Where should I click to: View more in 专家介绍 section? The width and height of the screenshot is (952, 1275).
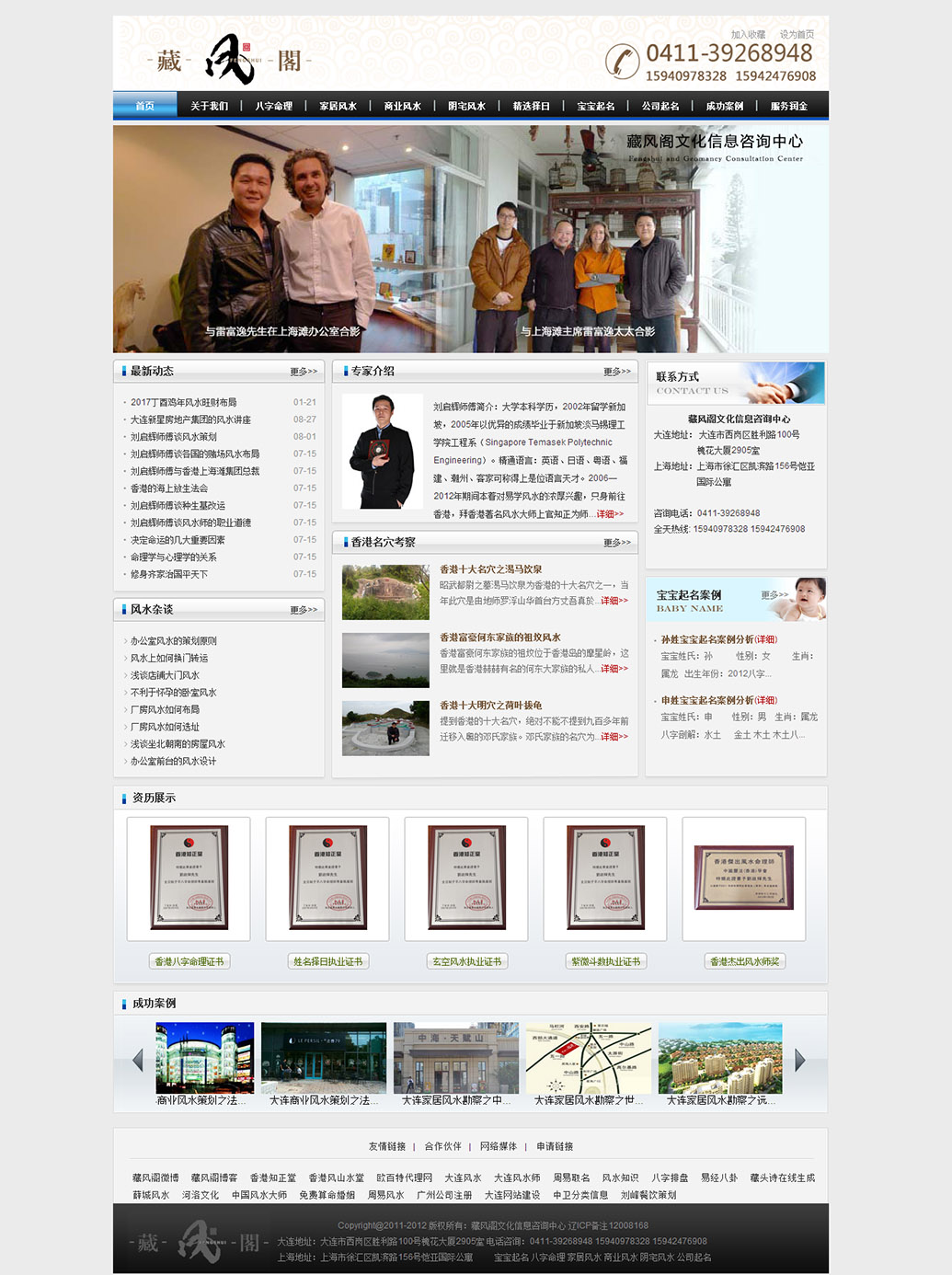(617, 372)
